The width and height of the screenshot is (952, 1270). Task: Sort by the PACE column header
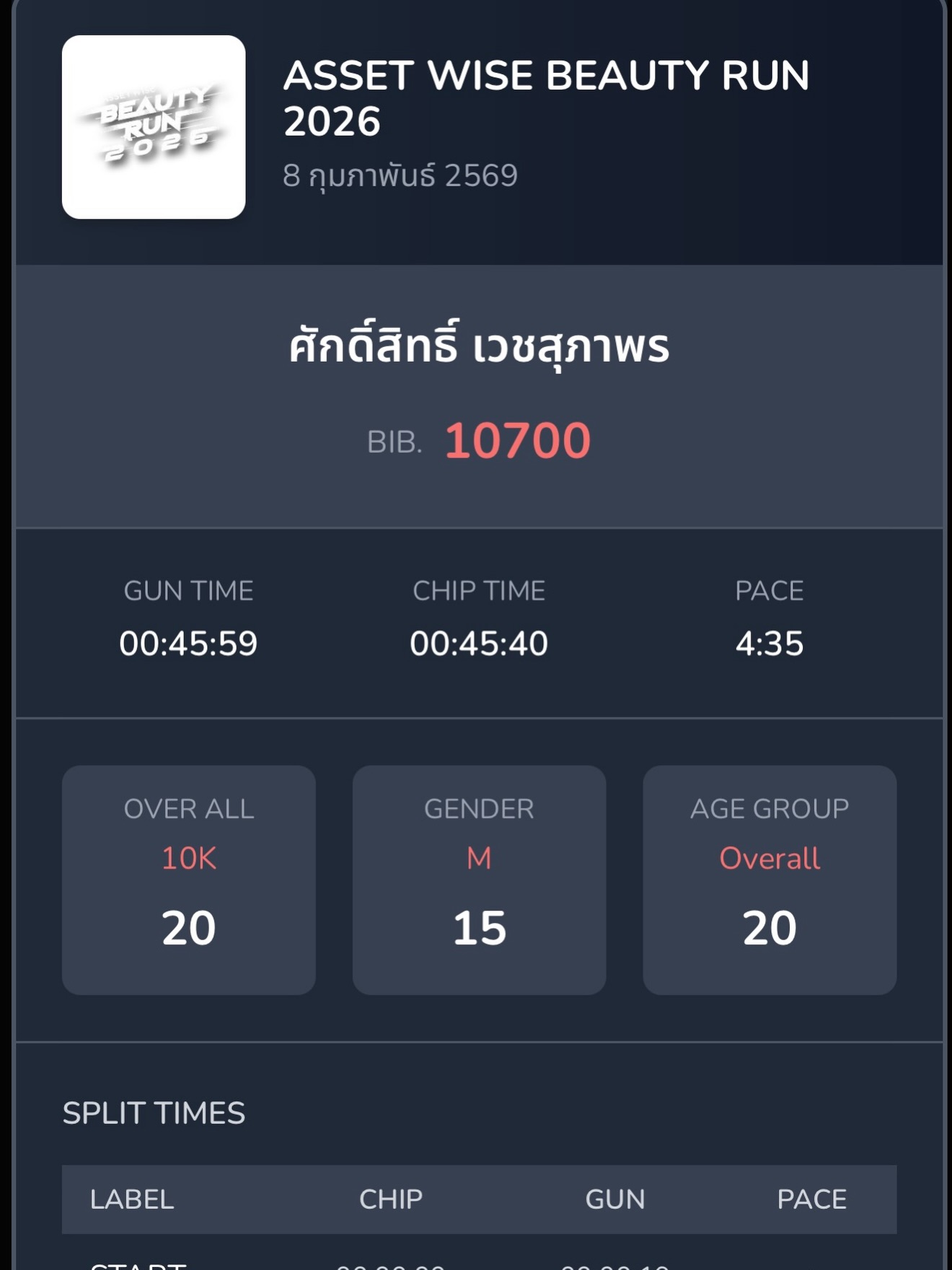pos(812,1199)
